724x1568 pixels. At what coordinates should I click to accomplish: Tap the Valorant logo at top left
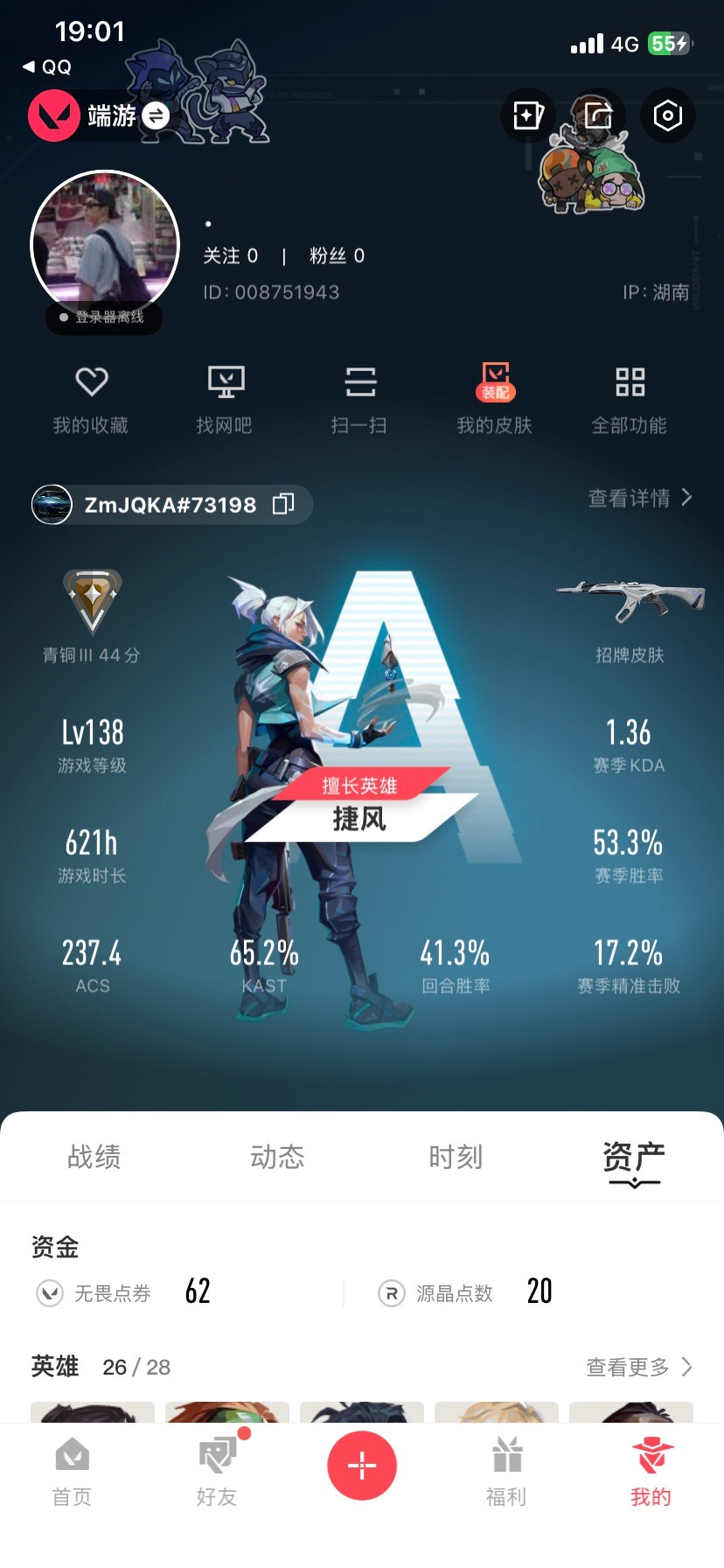(x=54, y=115)
